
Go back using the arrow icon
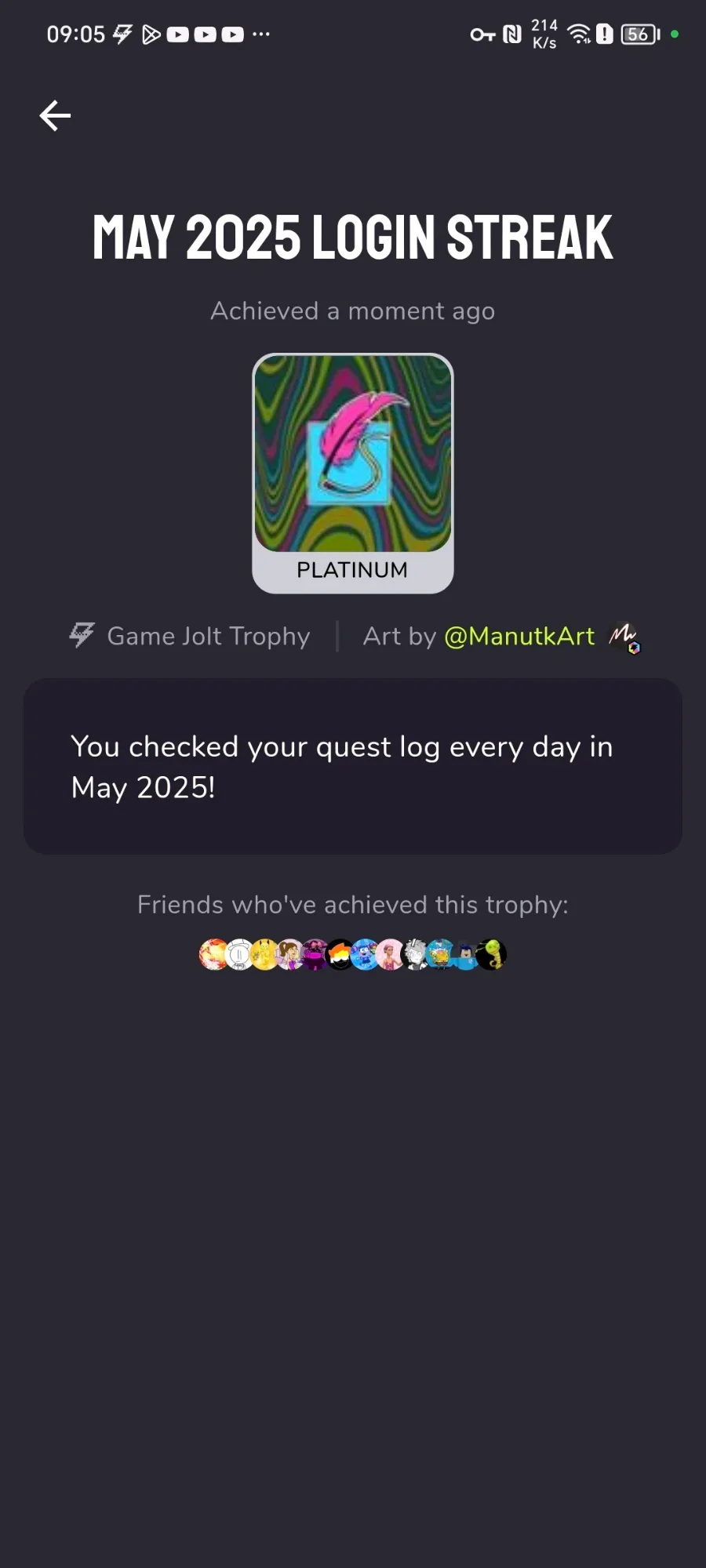[55, 116]
